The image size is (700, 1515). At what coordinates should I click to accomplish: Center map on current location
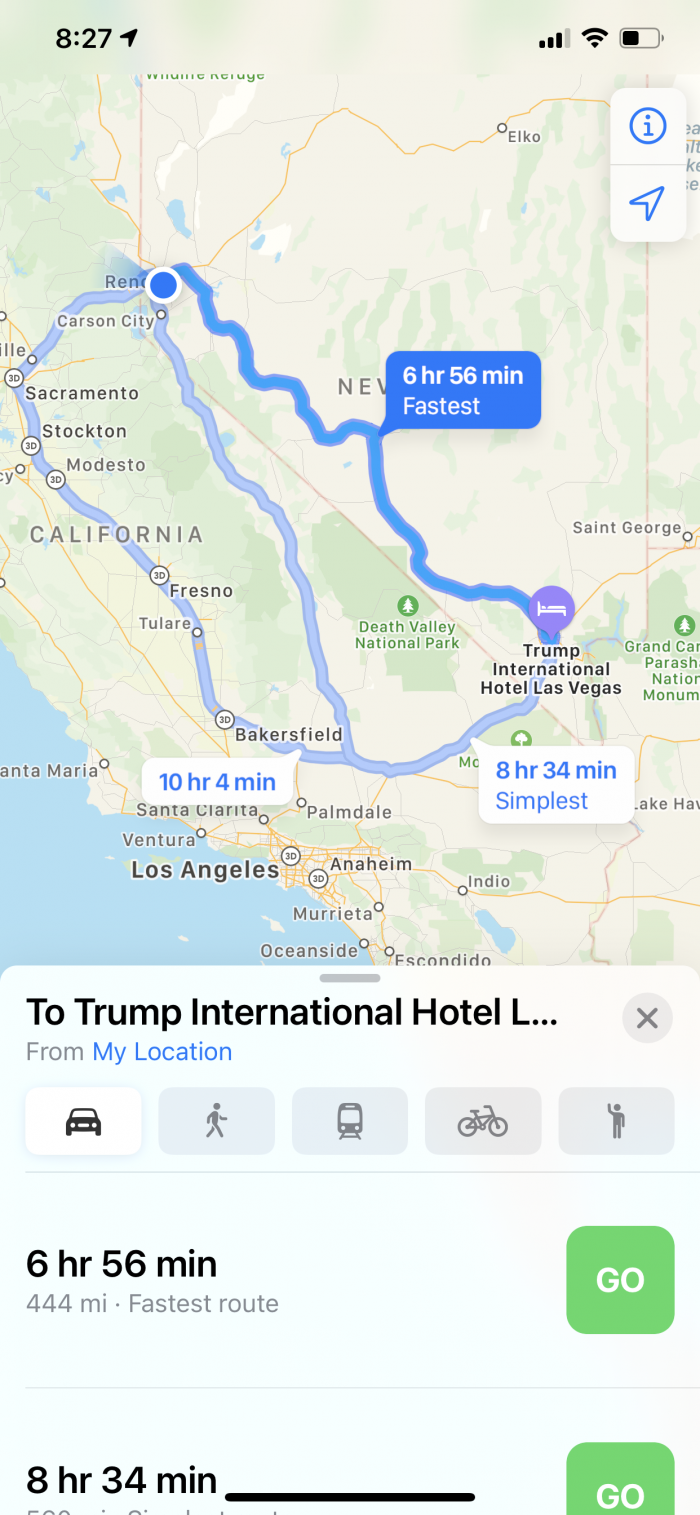click(648, 204)
